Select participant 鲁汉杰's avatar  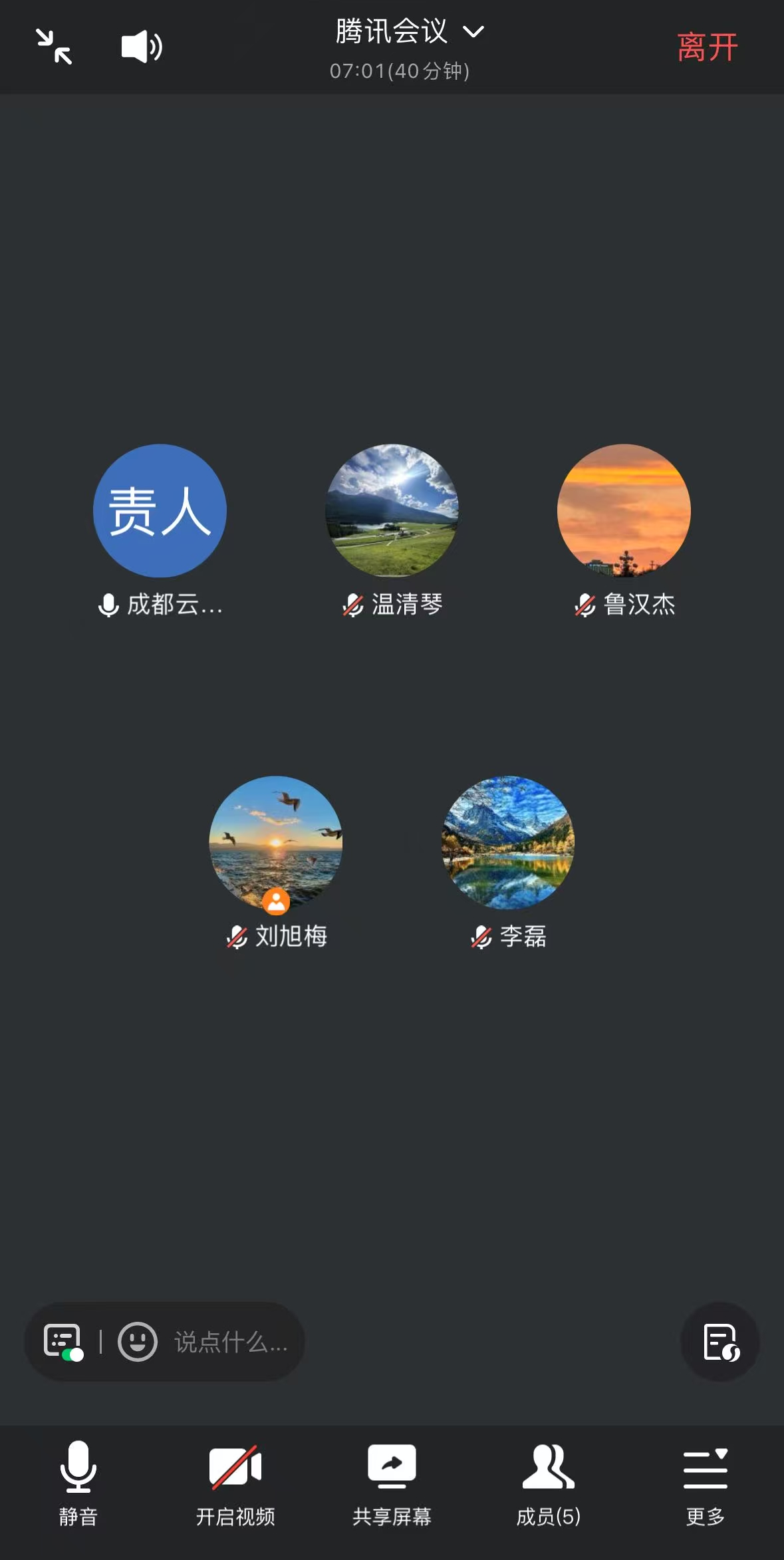[624, 510]
